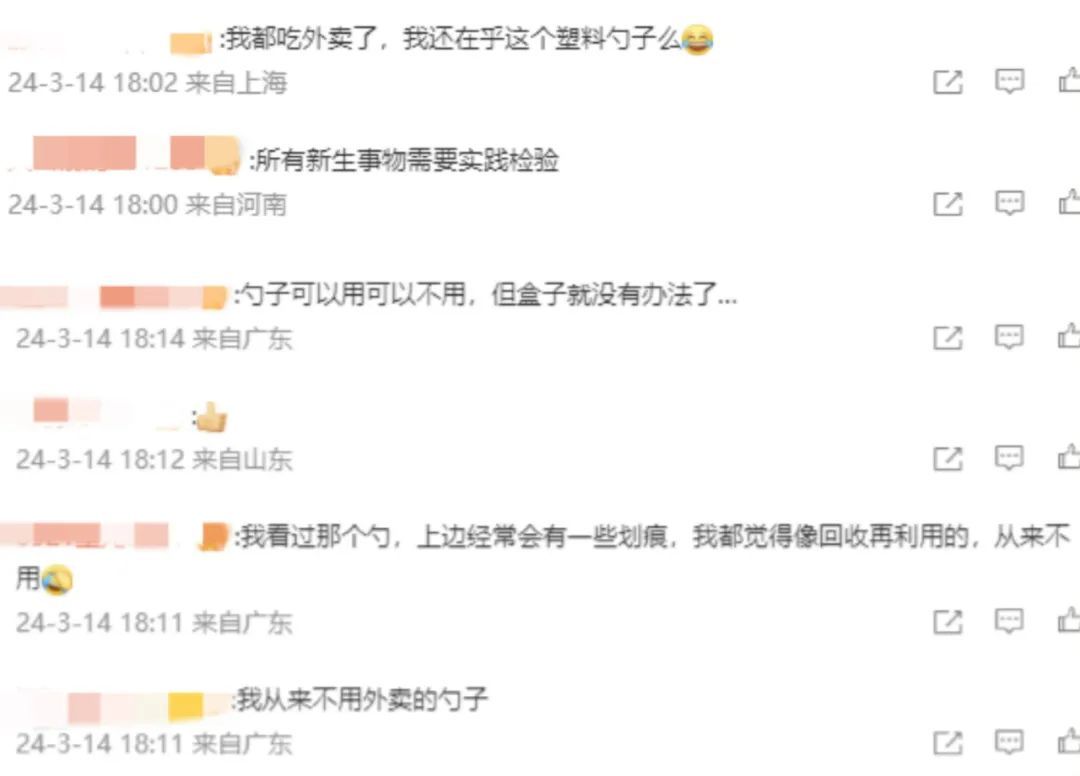
Task: Reply to the comment mentioning 回收再利用
Action: (1009, 621)
